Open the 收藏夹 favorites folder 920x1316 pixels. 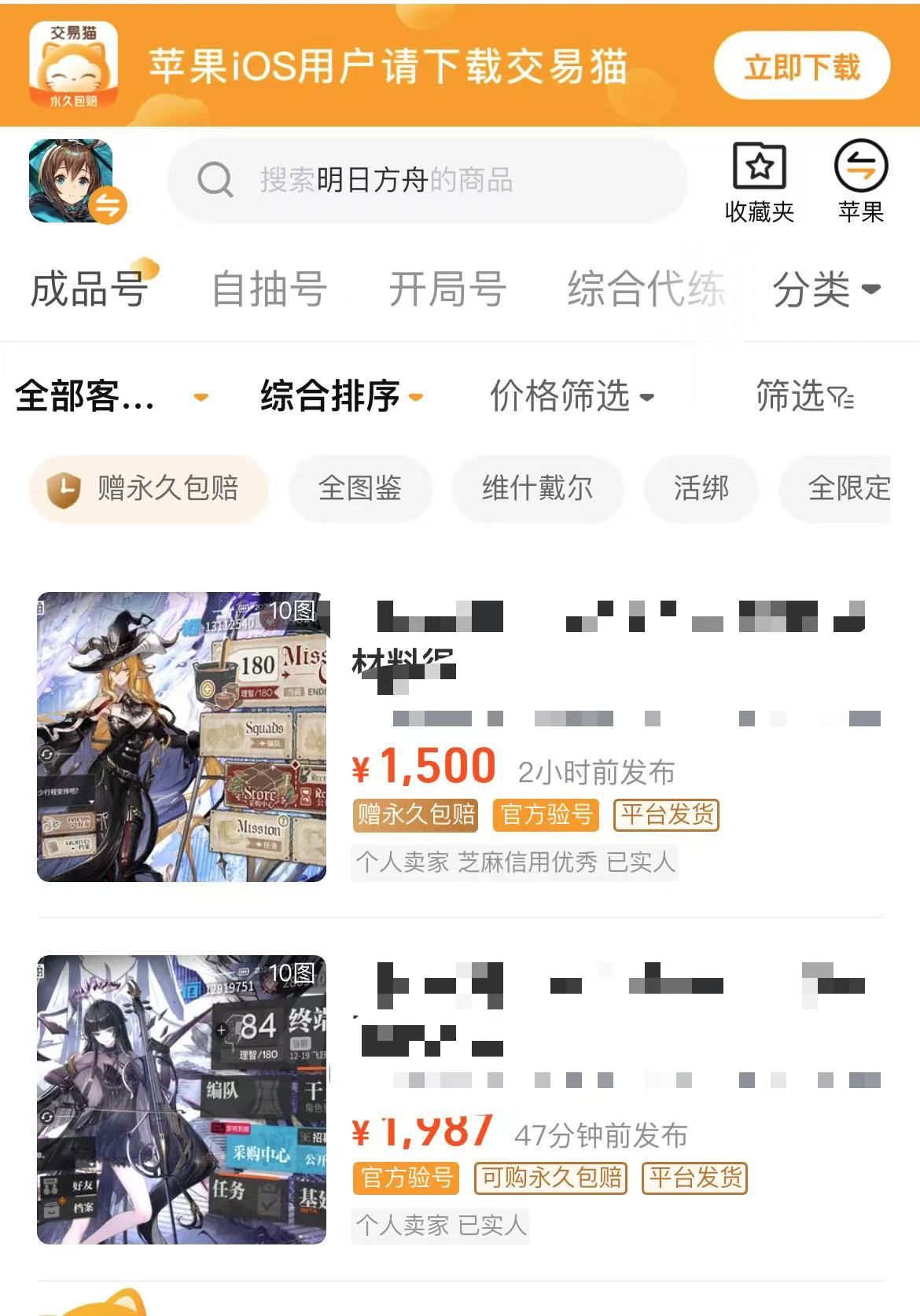coord(759,182)
